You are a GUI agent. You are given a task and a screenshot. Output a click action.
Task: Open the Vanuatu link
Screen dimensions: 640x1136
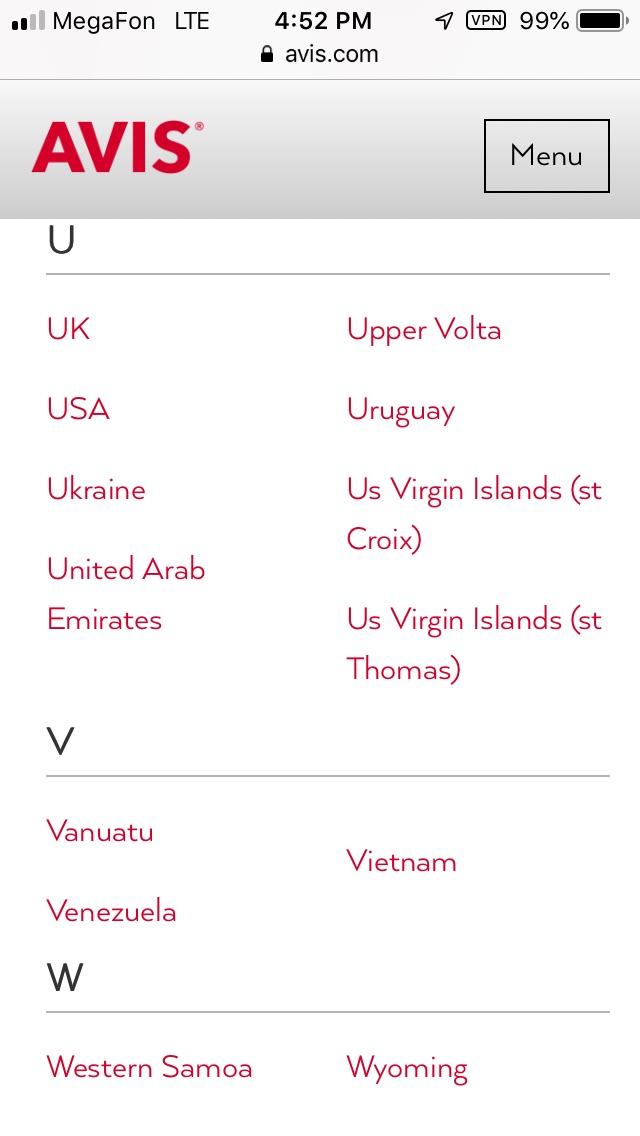100,831
